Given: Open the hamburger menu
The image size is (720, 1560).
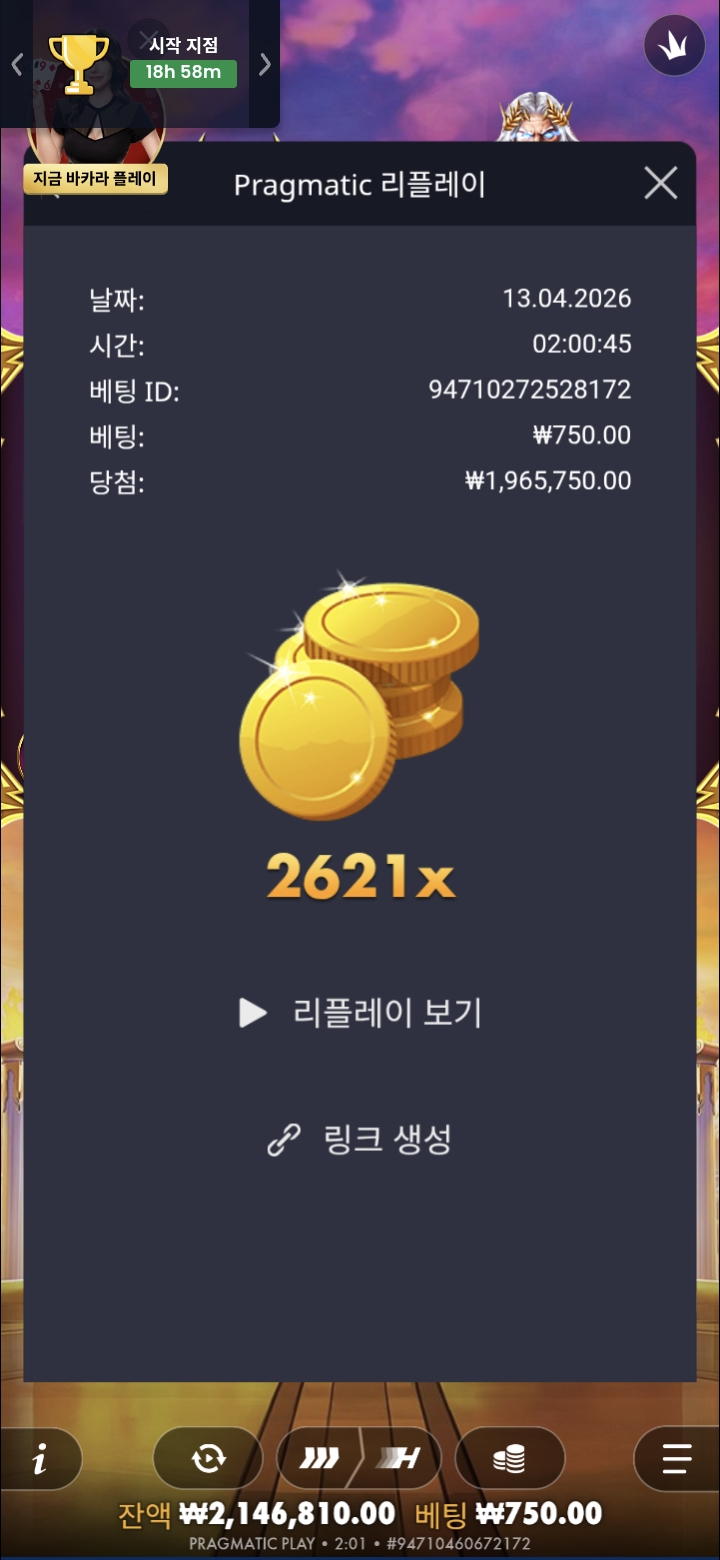Looking at the screenshot, I should click(676, 1459).
